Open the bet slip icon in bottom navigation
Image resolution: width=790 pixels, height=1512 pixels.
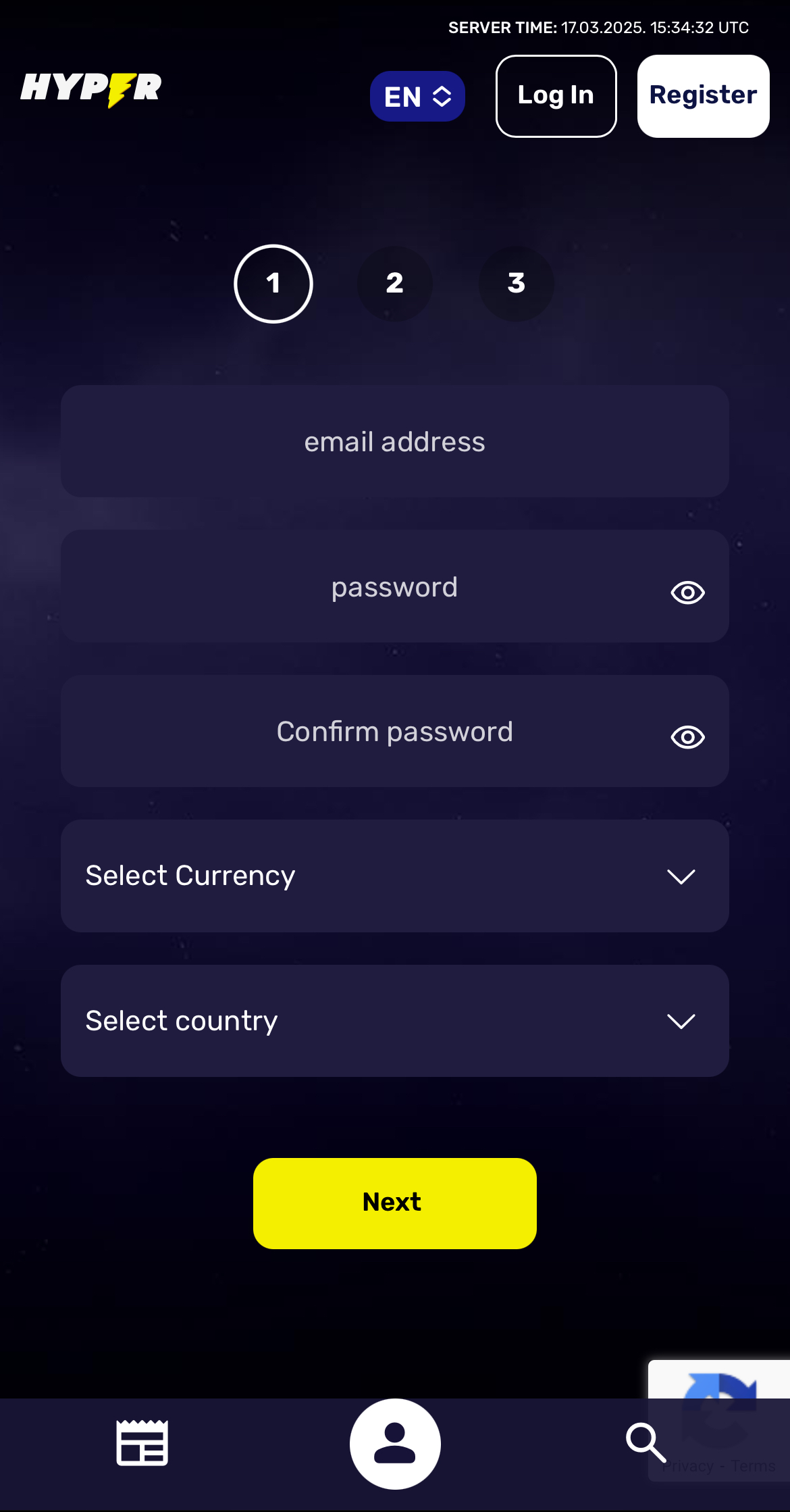click(x=142, y=1443)
